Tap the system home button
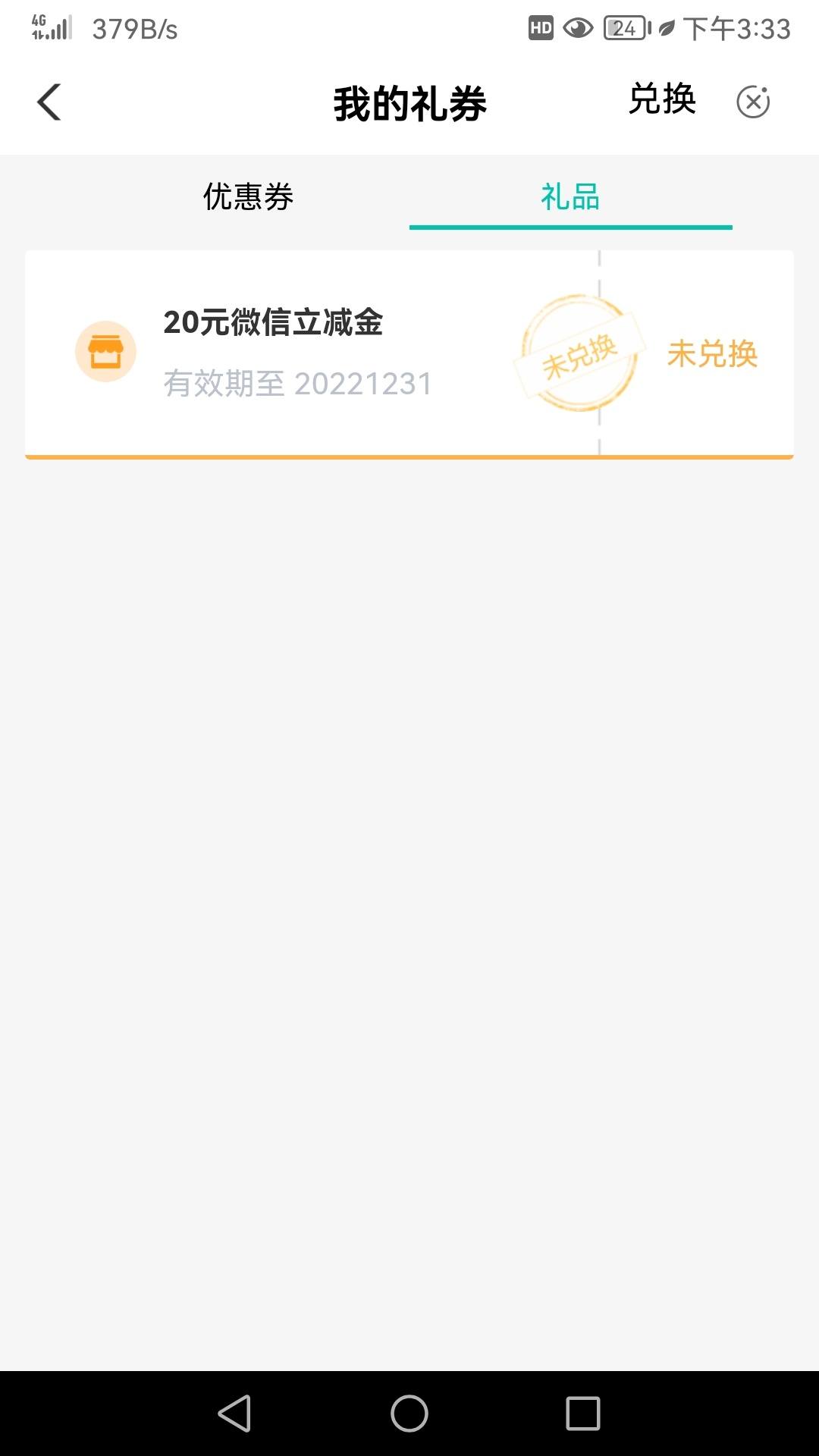 [409, 1414]
